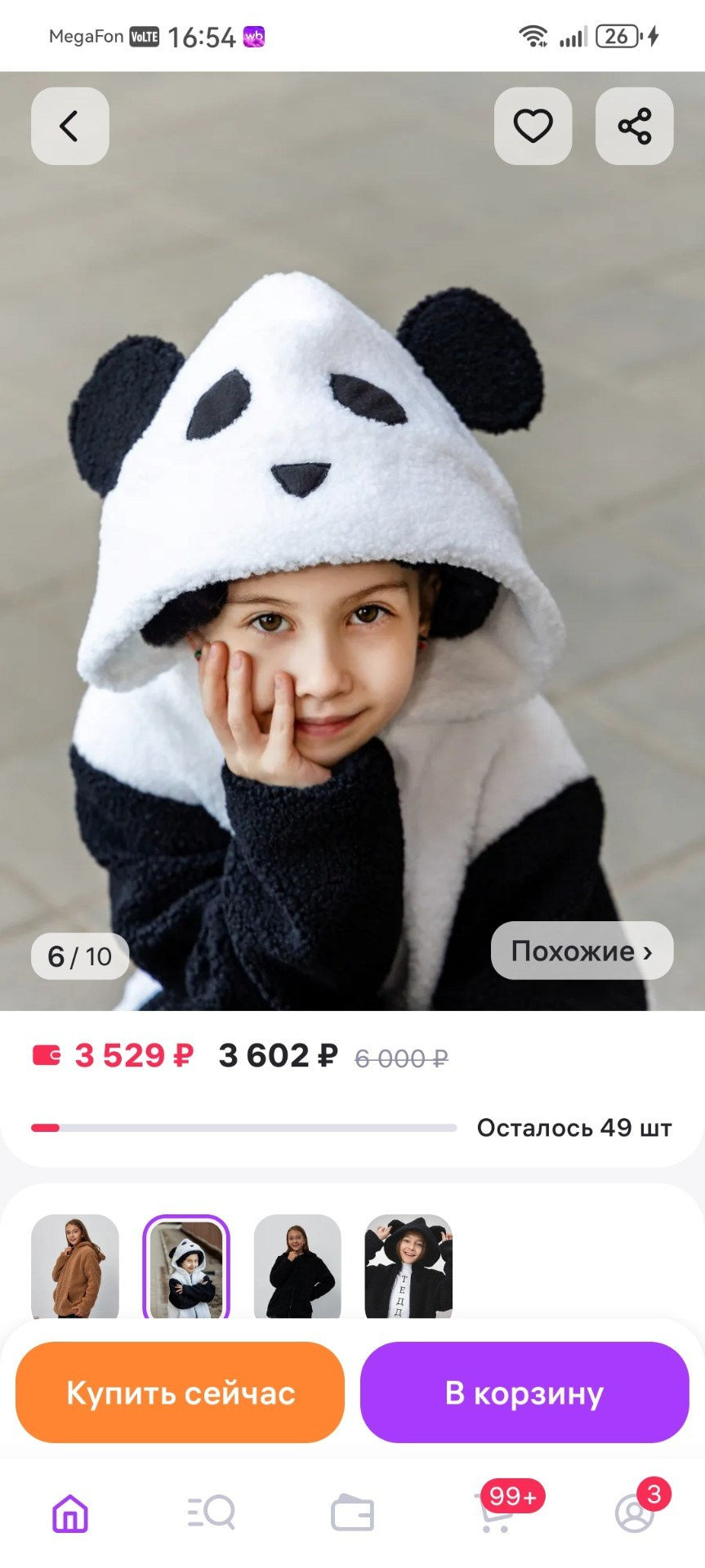Select the panda jacket color variant
Image resolution: width=705 pixels, height=1568 pixels.
click(x=186, y=1266)
